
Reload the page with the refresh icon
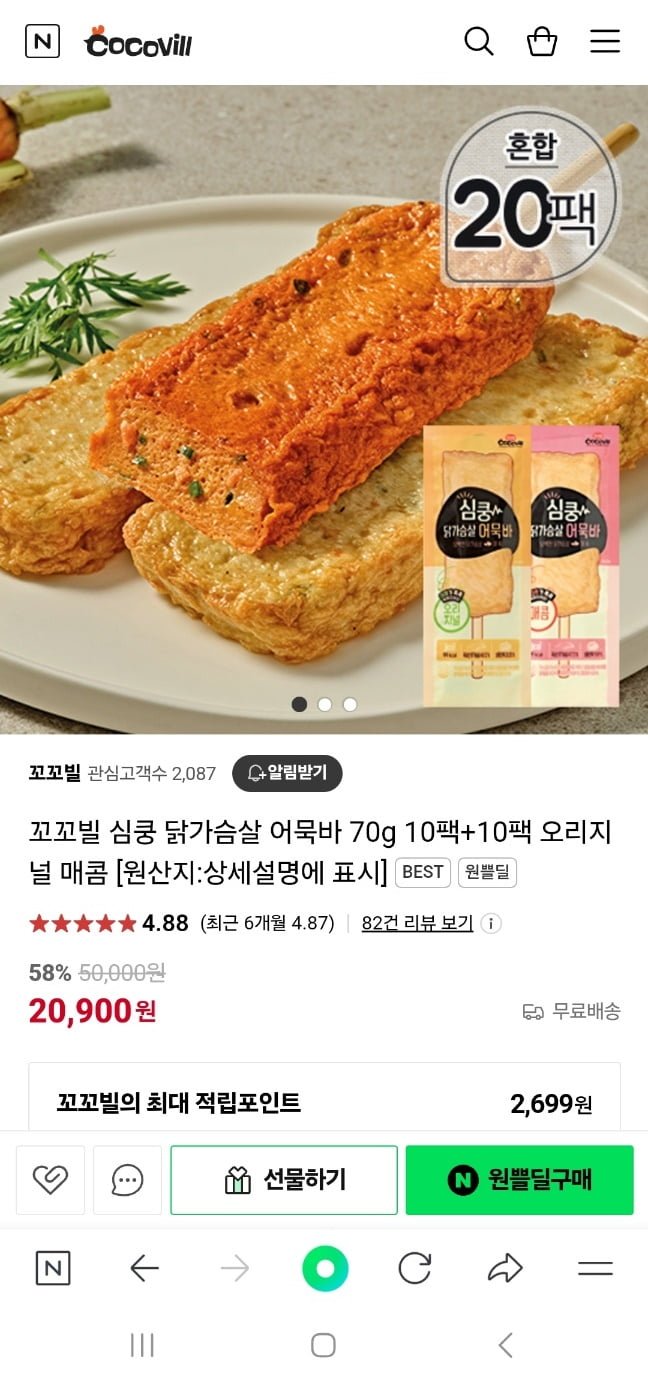[x=414, y=1269]
